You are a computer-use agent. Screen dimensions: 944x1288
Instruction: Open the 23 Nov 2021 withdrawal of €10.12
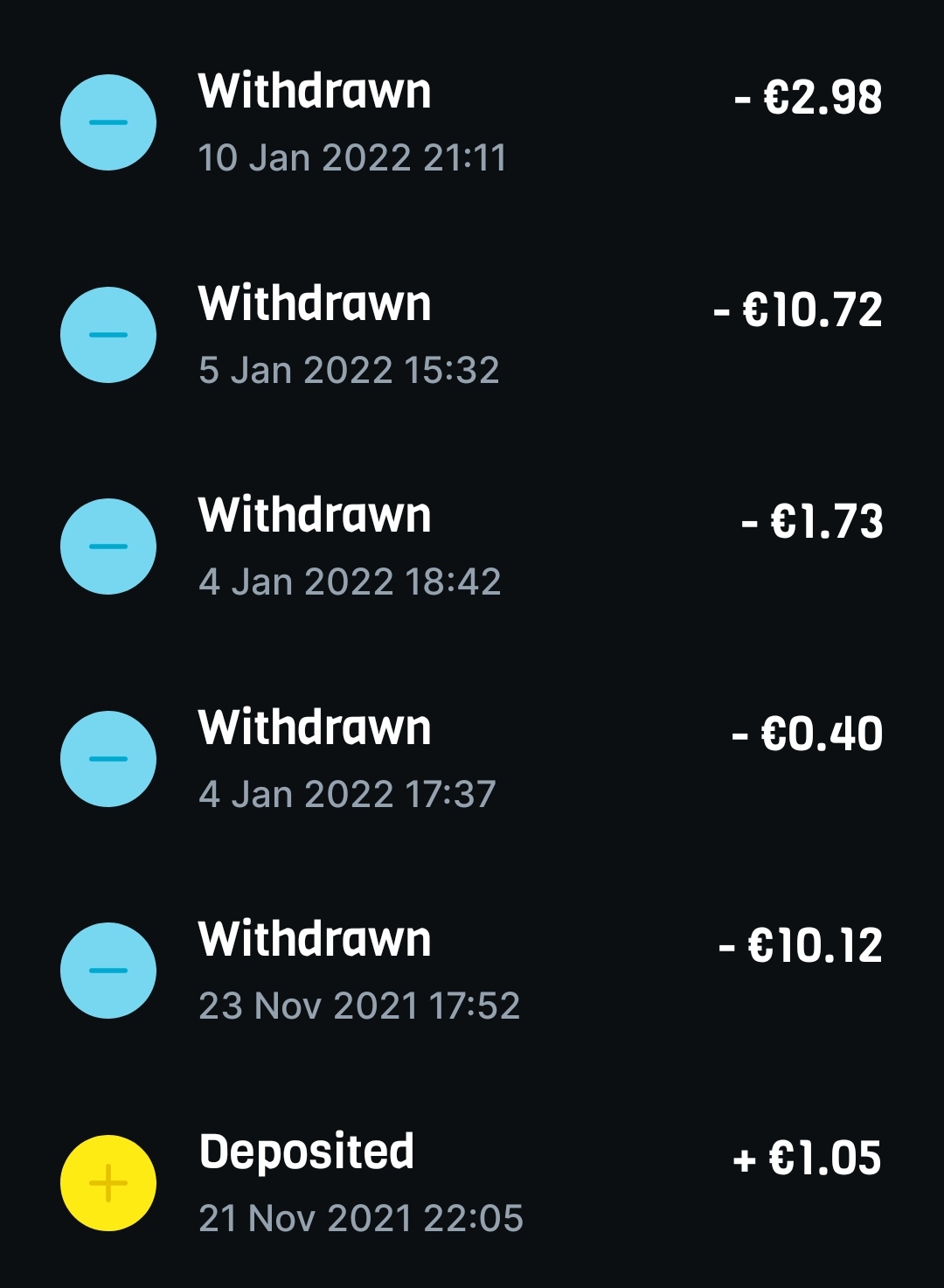pos(472,971)
